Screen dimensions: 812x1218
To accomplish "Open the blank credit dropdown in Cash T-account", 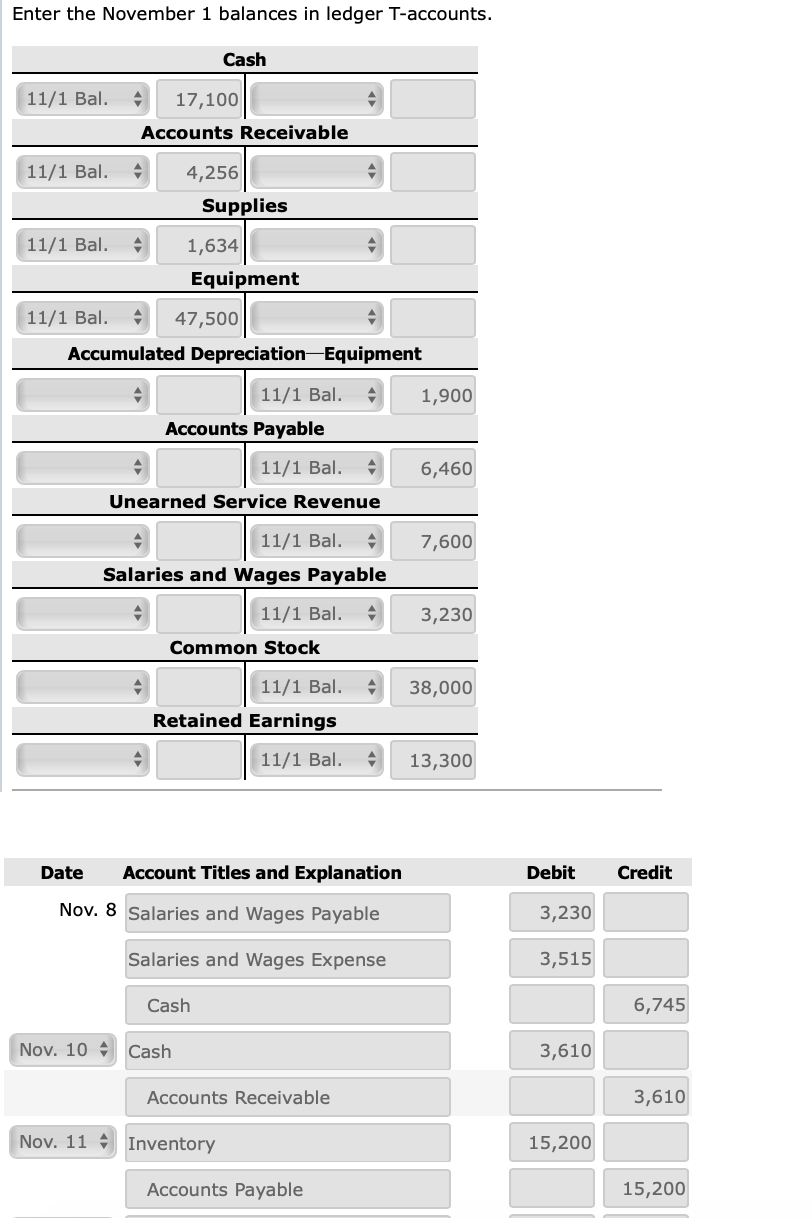I will [x=316, y=98].
